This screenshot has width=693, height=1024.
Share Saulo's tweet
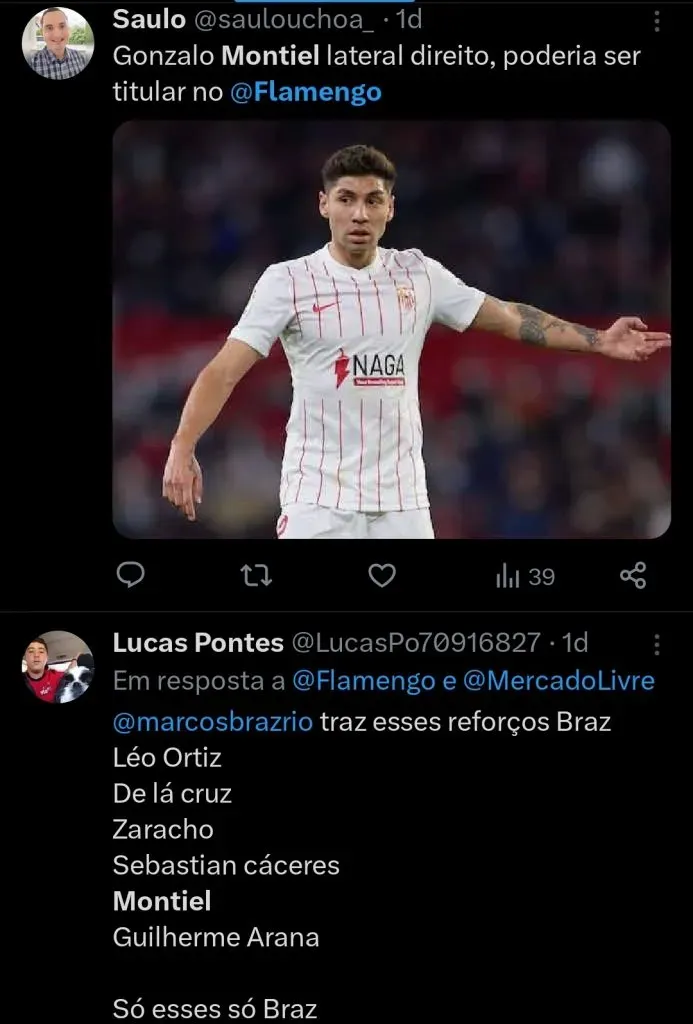tap(633, 575)
